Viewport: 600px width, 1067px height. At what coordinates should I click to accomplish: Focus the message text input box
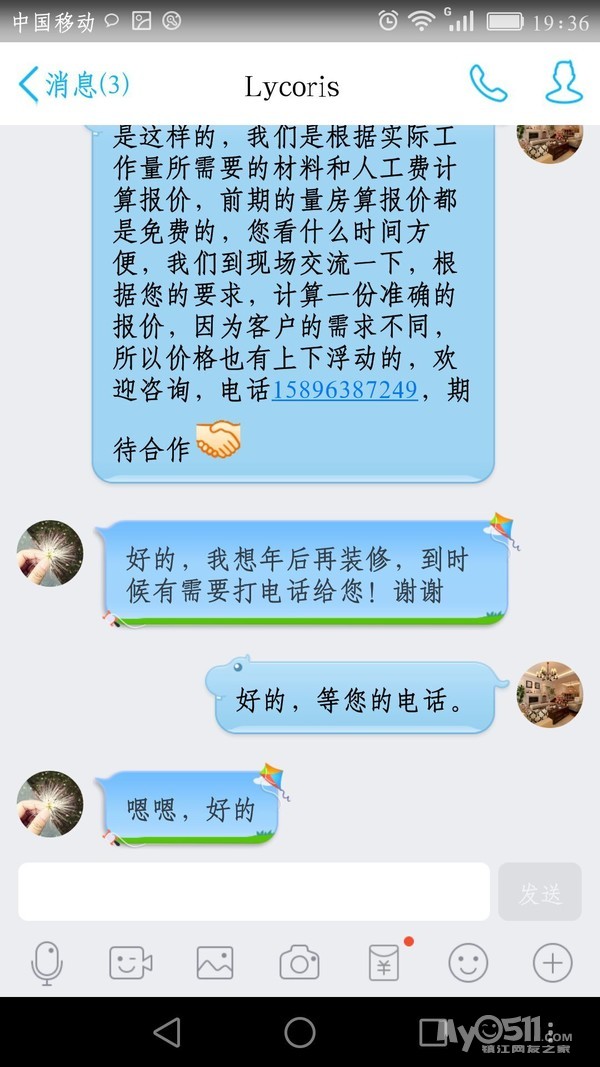coord(254,891)
